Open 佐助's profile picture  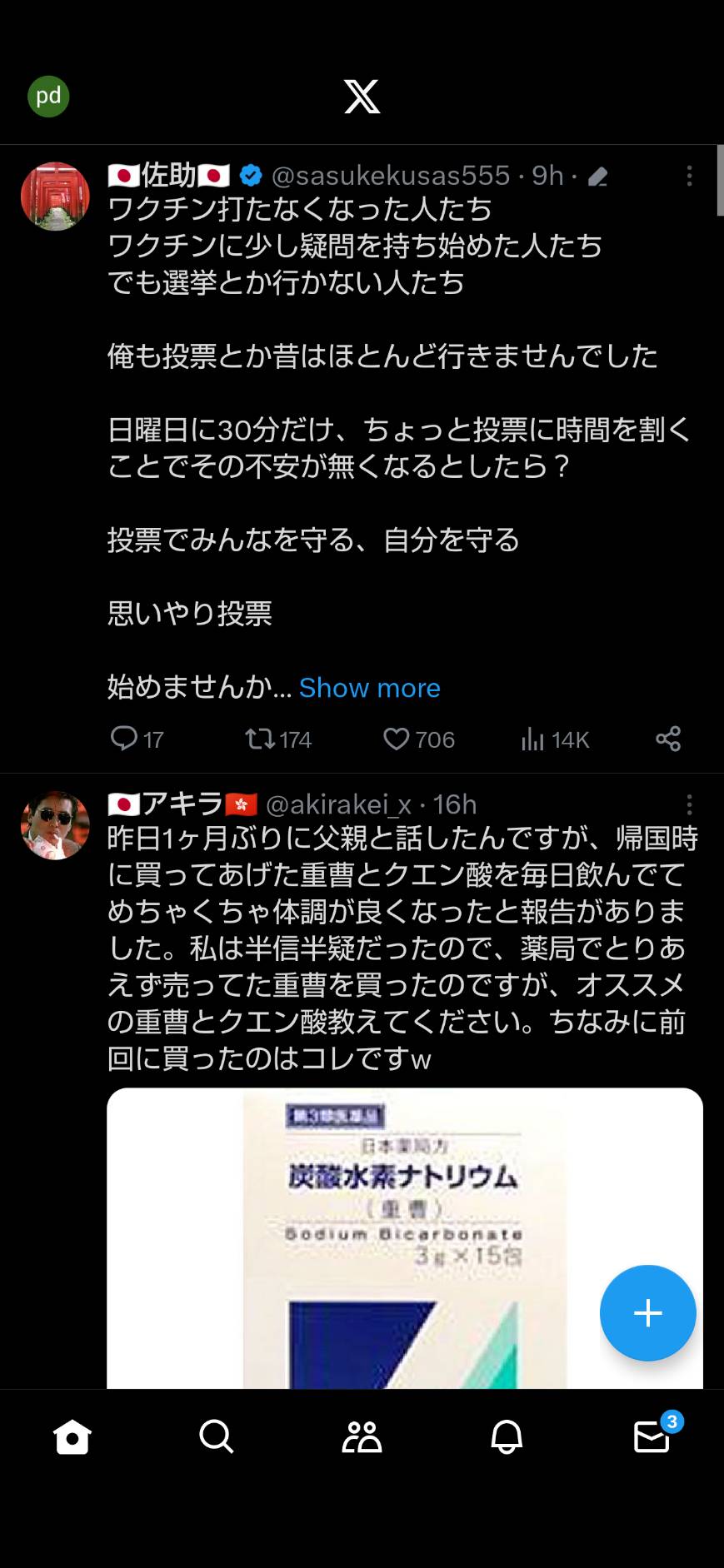(x=55, y=197)
